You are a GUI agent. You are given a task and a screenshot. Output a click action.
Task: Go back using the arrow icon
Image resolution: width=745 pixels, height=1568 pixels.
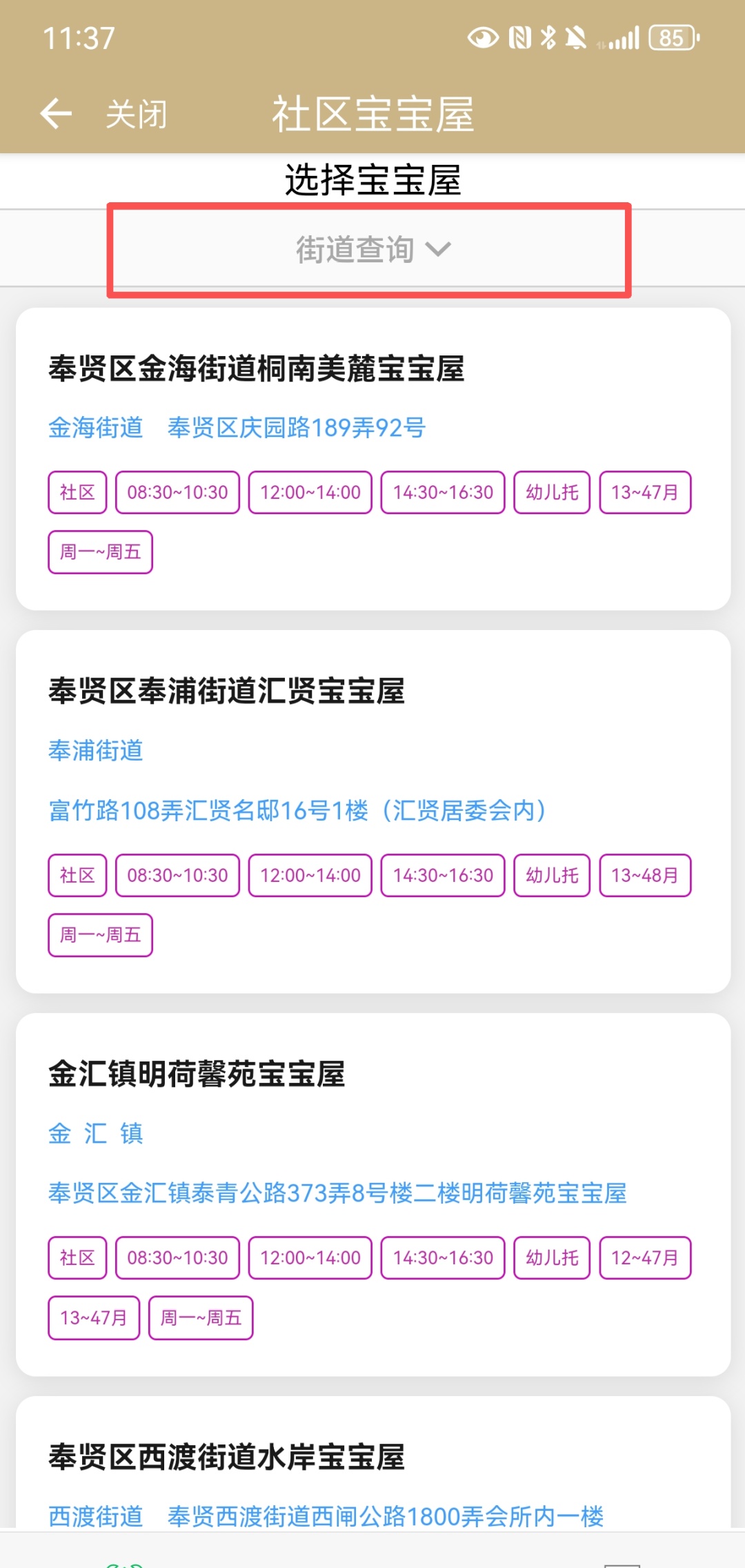pyautogui.click(x=57, y=114)
